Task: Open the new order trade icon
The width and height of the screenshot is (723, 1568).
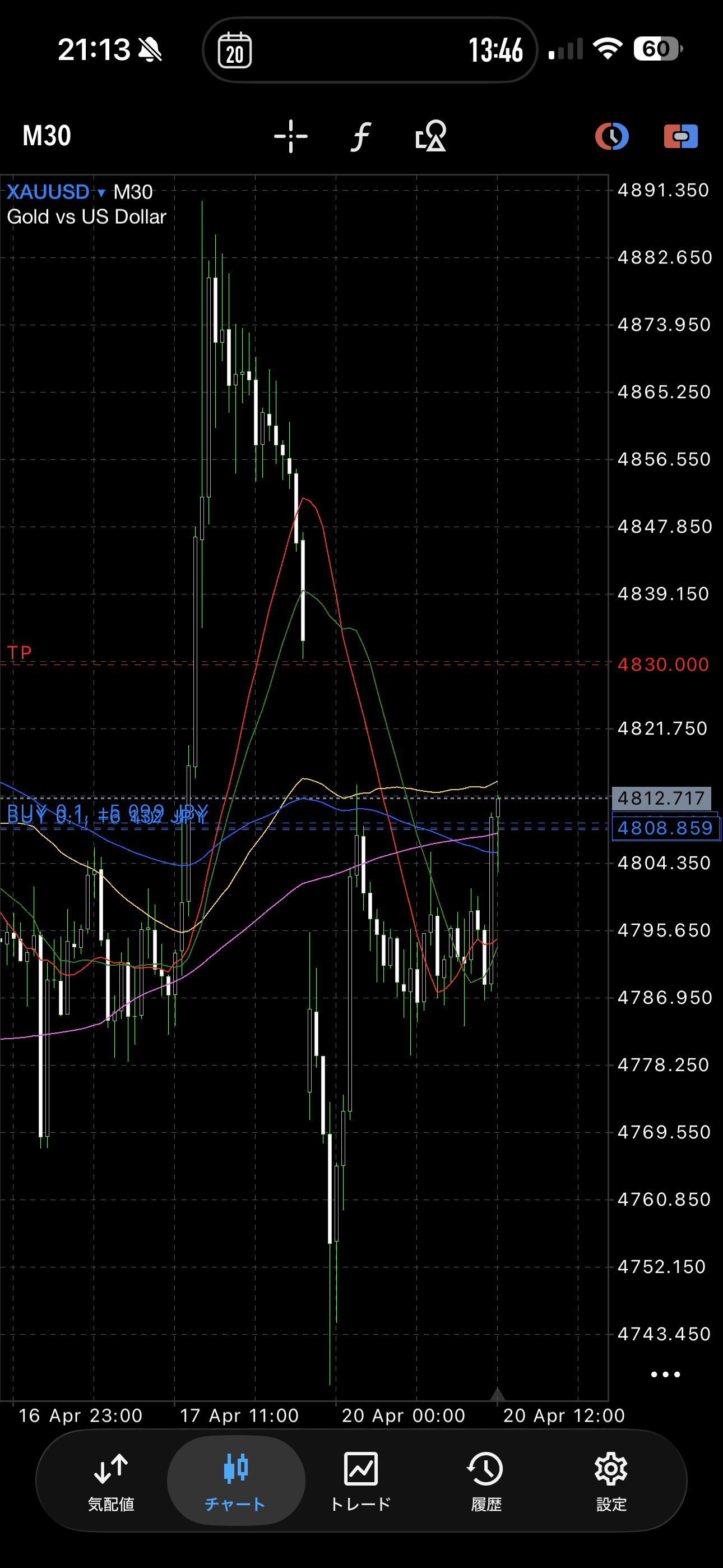Action: pyautogui.click(x=680, y=136)
